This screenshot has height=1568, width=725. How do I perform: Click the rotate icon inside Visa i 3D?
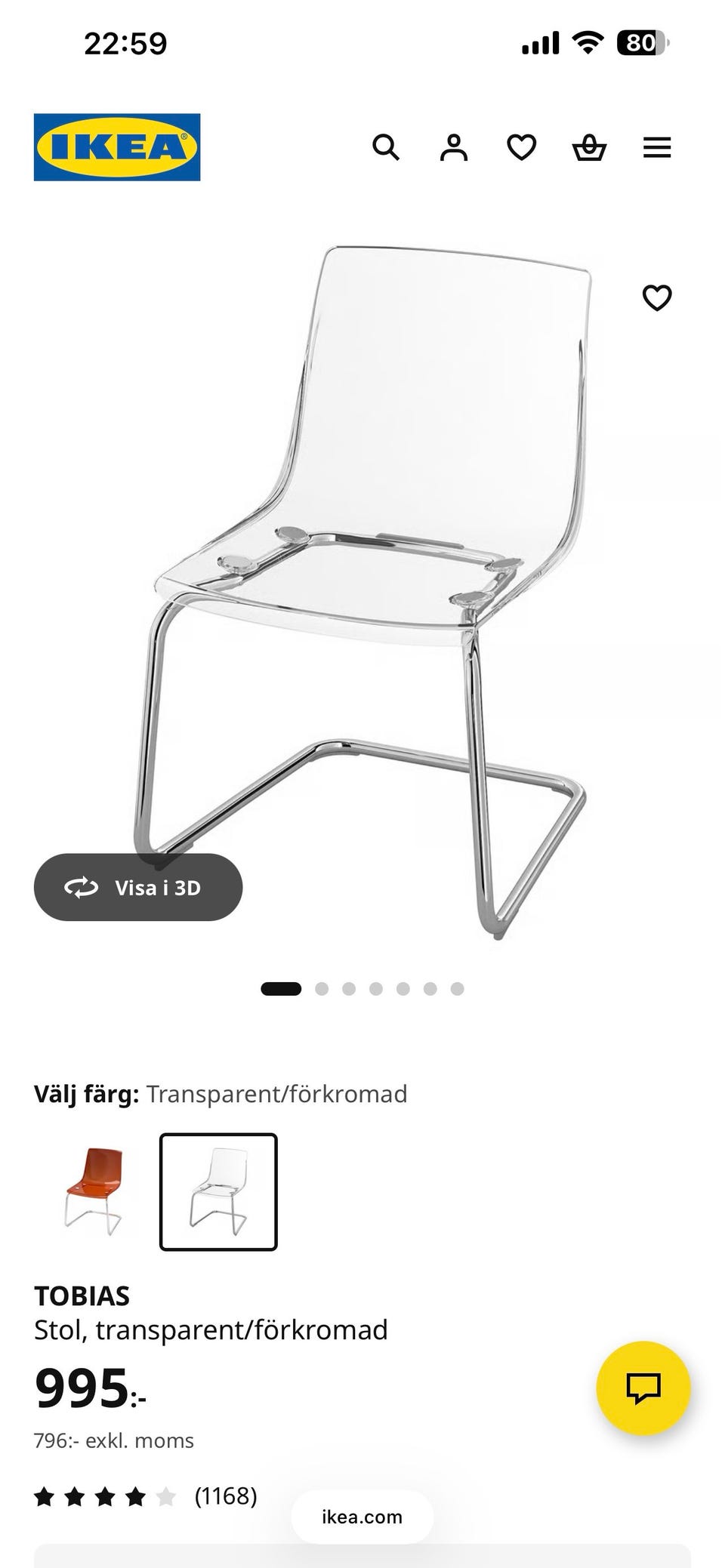(x=83, y=888)
